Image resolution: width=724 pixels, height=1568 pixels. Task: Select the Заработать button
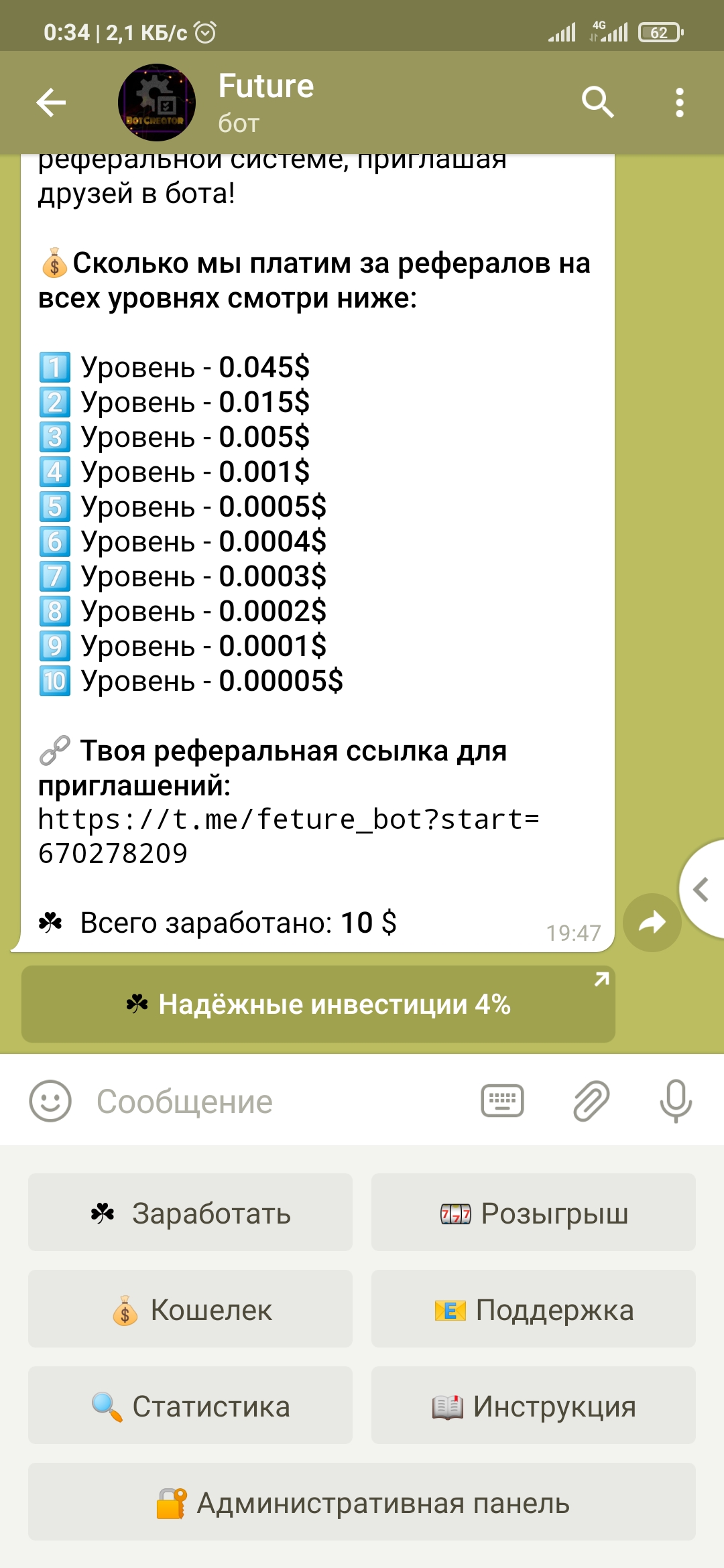tap(190, 1212)
